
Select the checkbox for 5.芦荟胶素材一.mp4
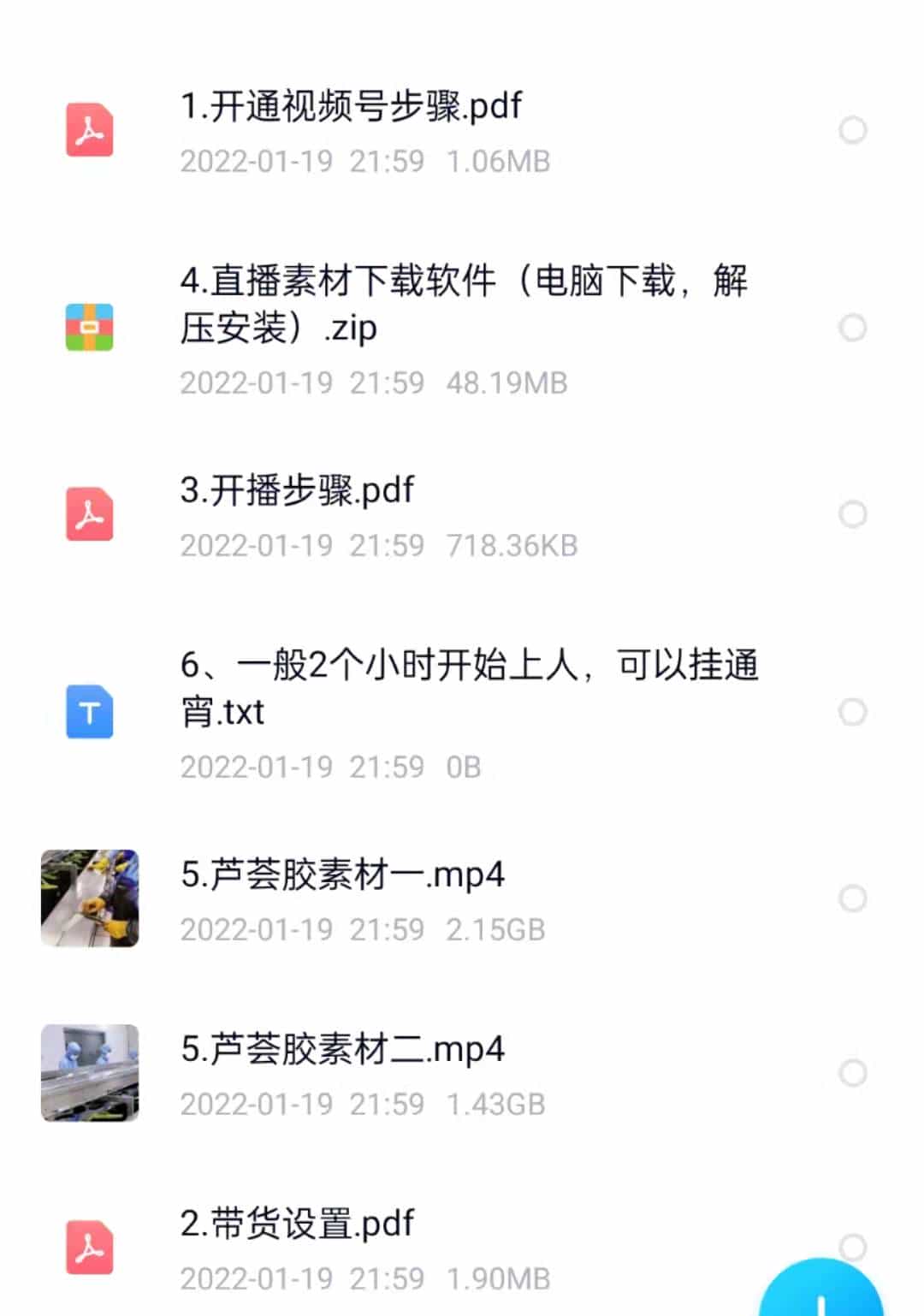[852, 897]
